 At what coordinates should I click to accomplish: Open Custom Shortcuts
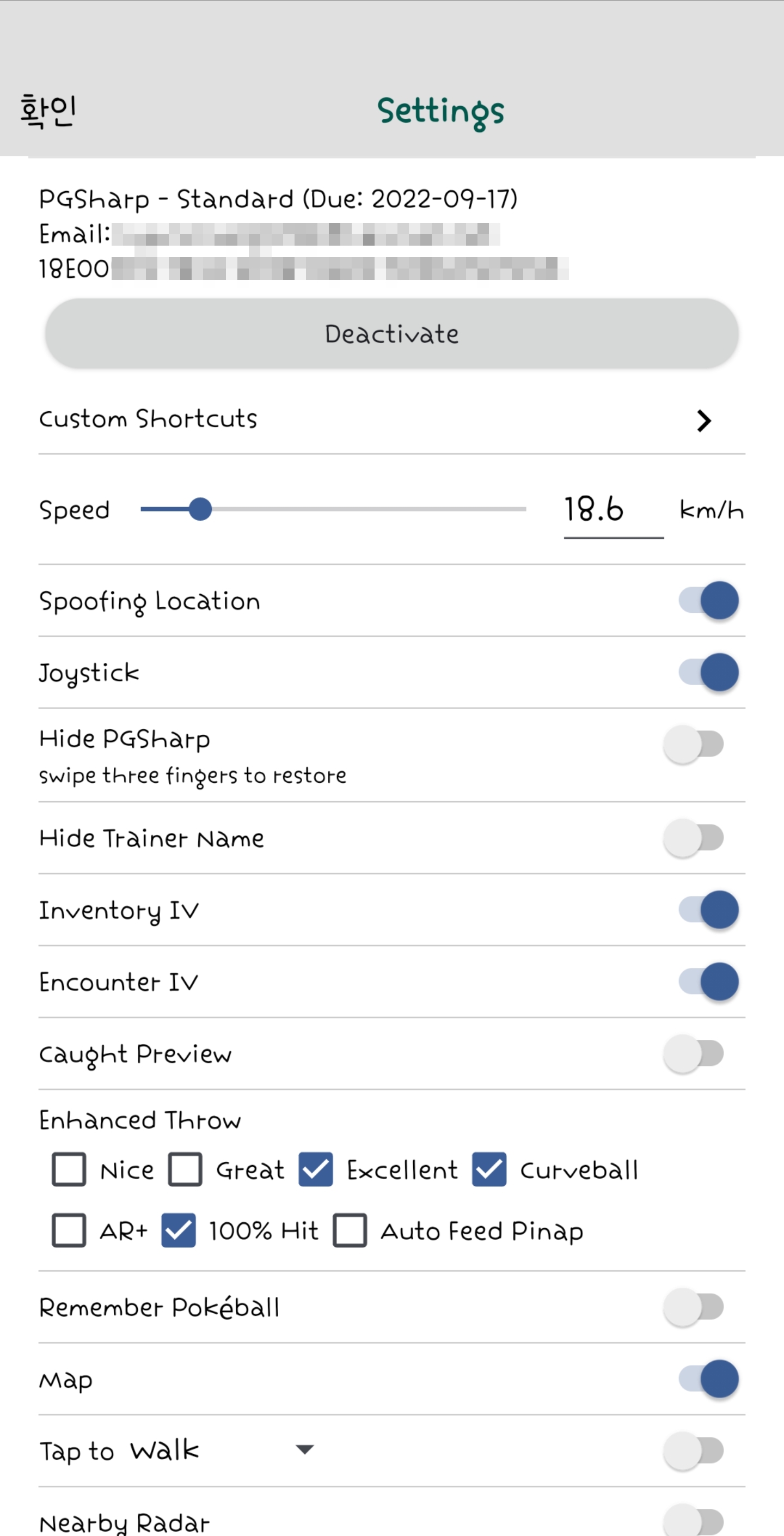[x=391, y=419]
